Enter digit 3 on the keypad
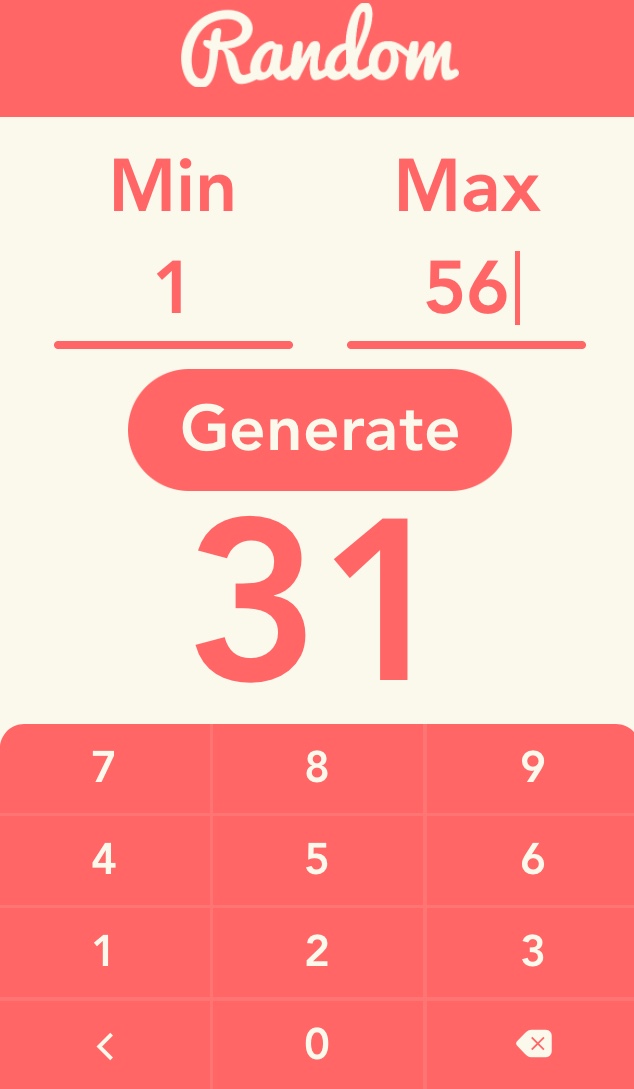Image resolution: width=634 pixels, height=1089 pixels. (532, 952)
